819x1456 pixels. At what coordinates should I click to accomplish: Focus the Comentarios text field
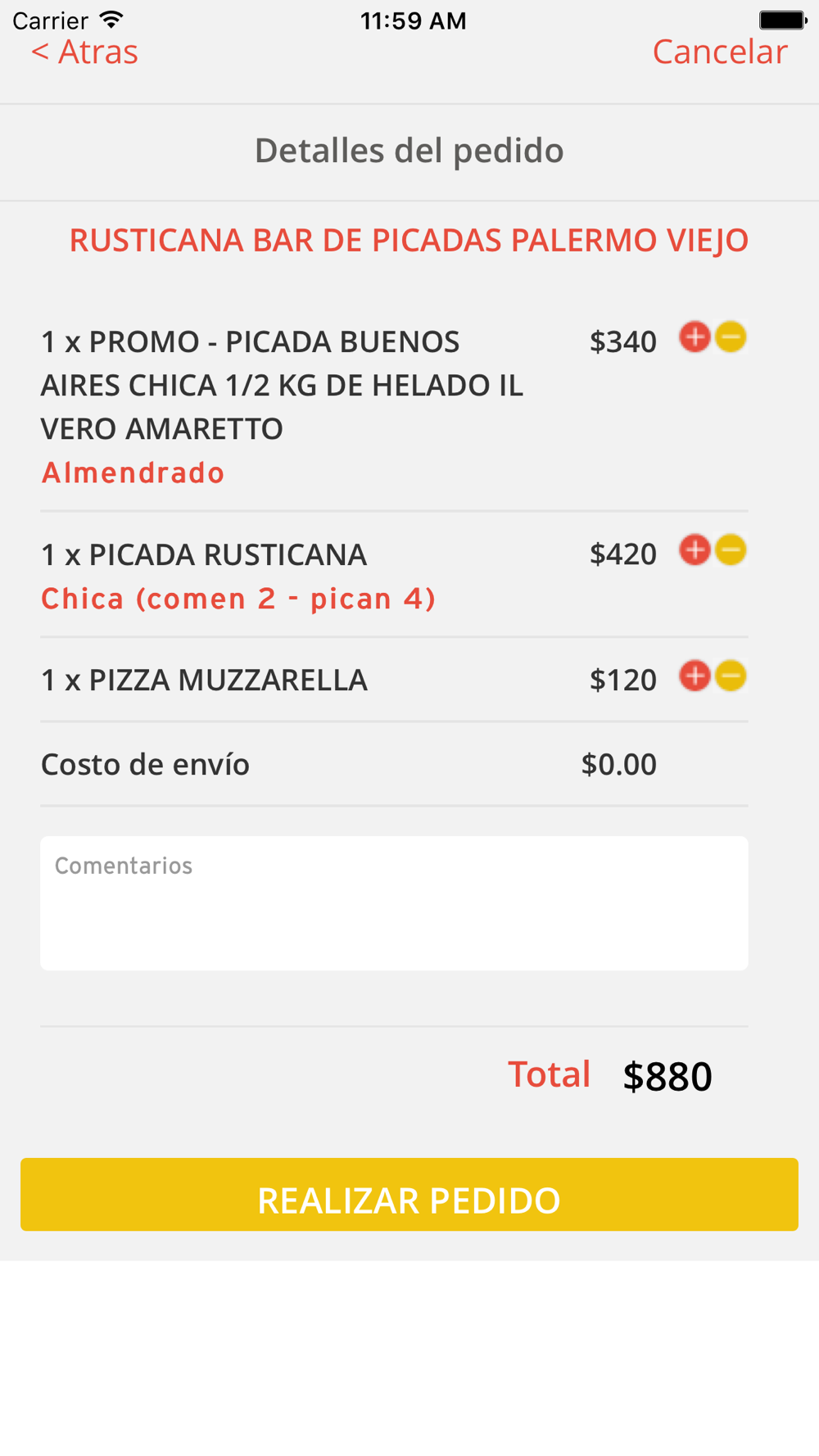tap(394, 902)
